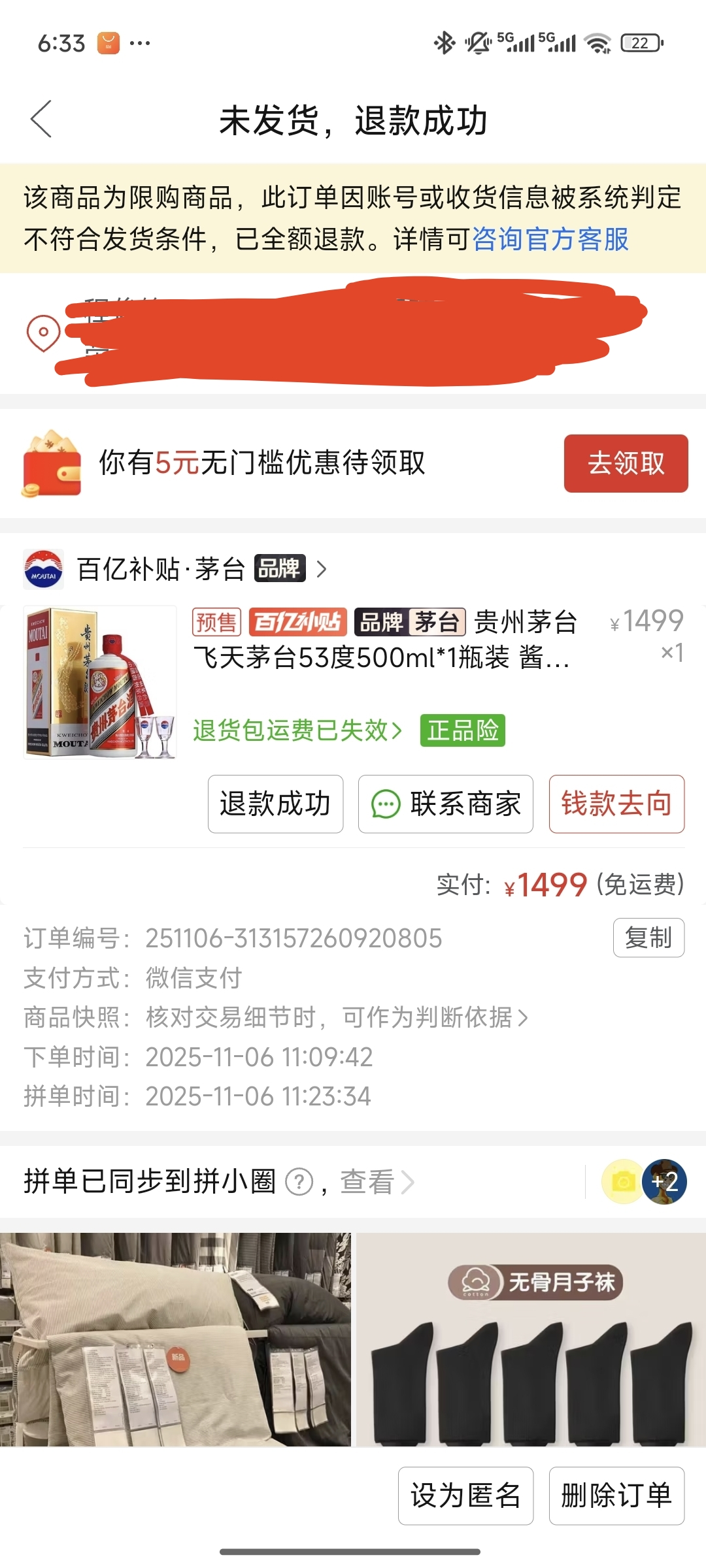This screenshot has width=706, height=1568.
Task: Claim the 5元 coupon with 去领取
Action: pos(625,463)
